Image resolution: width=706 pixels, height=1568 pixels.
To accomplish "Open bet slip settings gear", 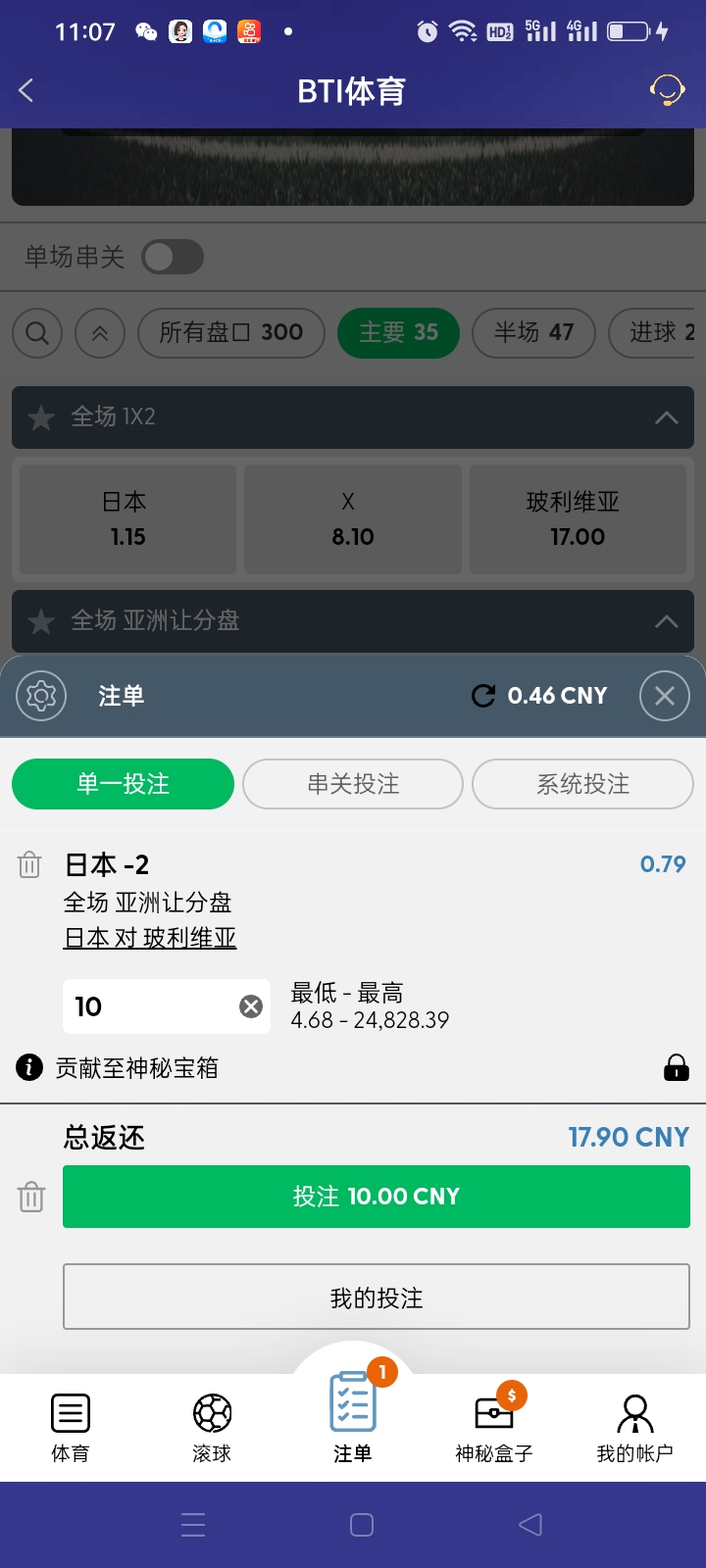I will coord(41,696).
